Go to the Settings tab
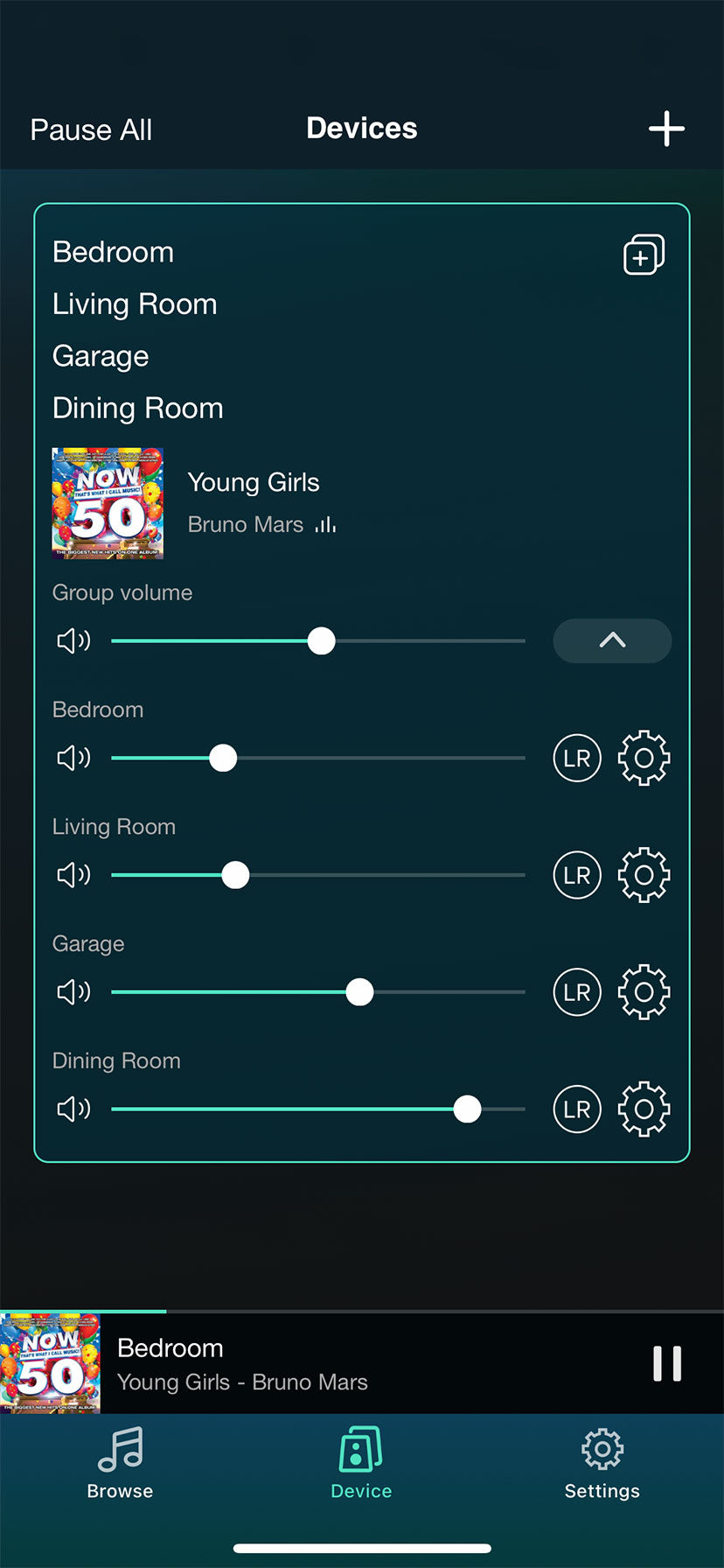The width and height of the screenshot is (724, 1568). [602, 1463]
